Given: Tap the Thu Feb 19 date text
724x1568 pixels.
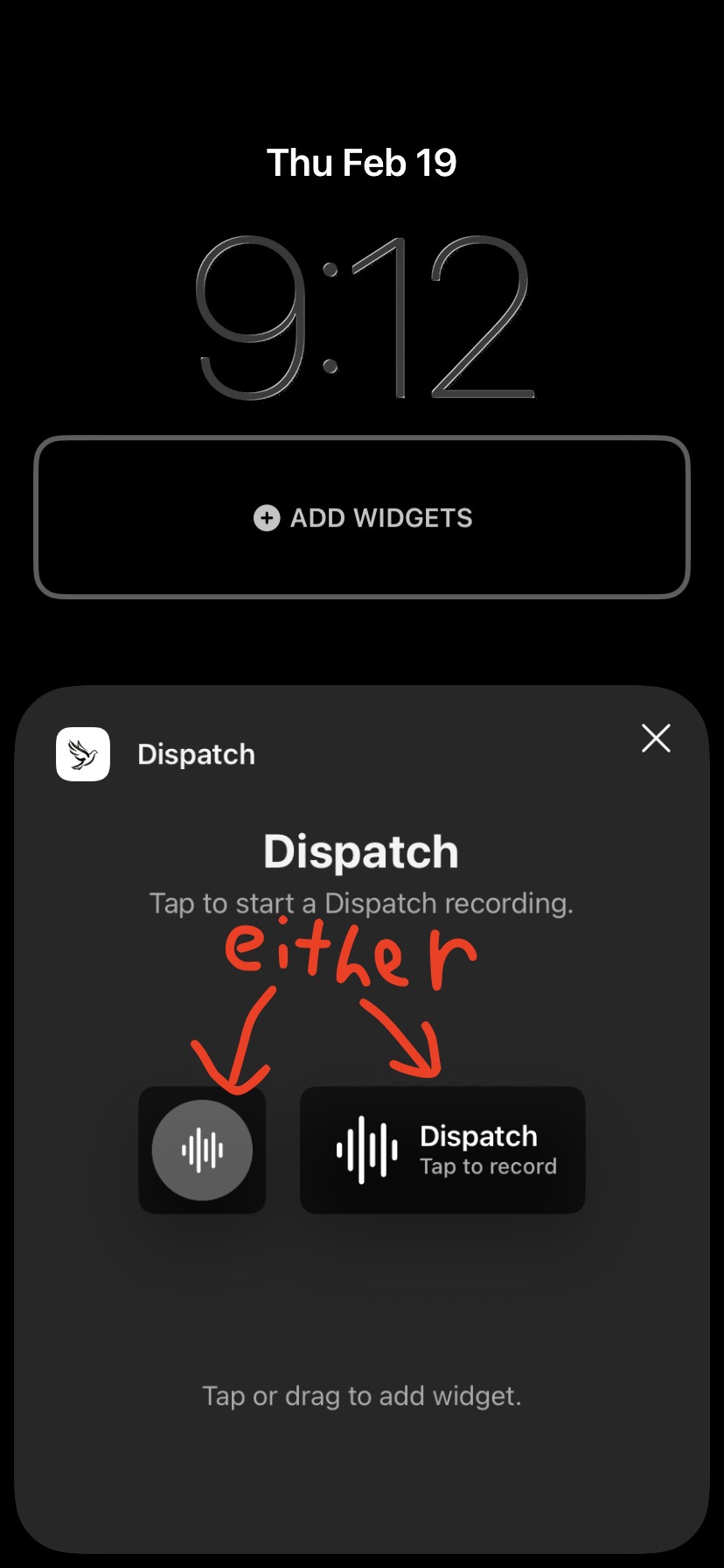Looking at the screenshot, I should [362, 162].
